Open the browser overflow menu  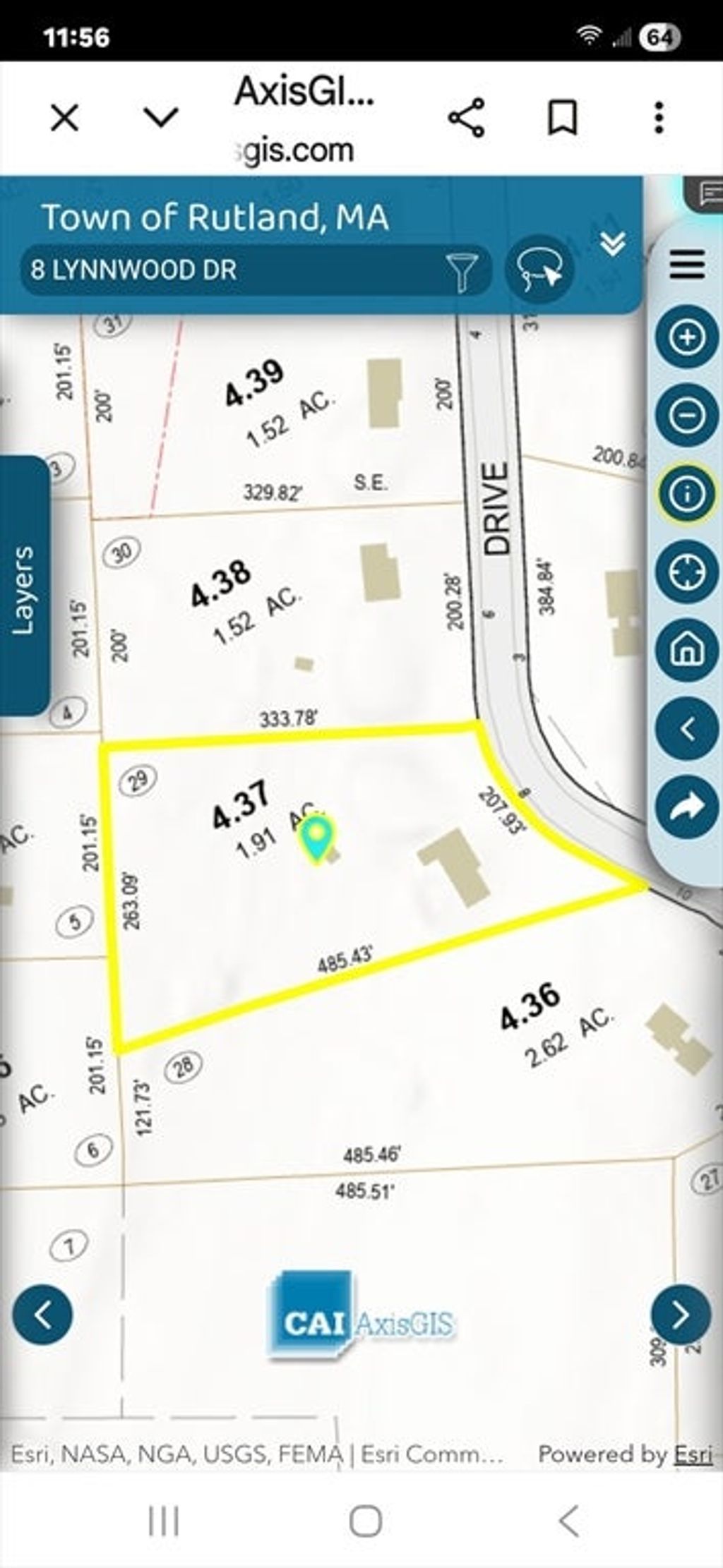659,117
